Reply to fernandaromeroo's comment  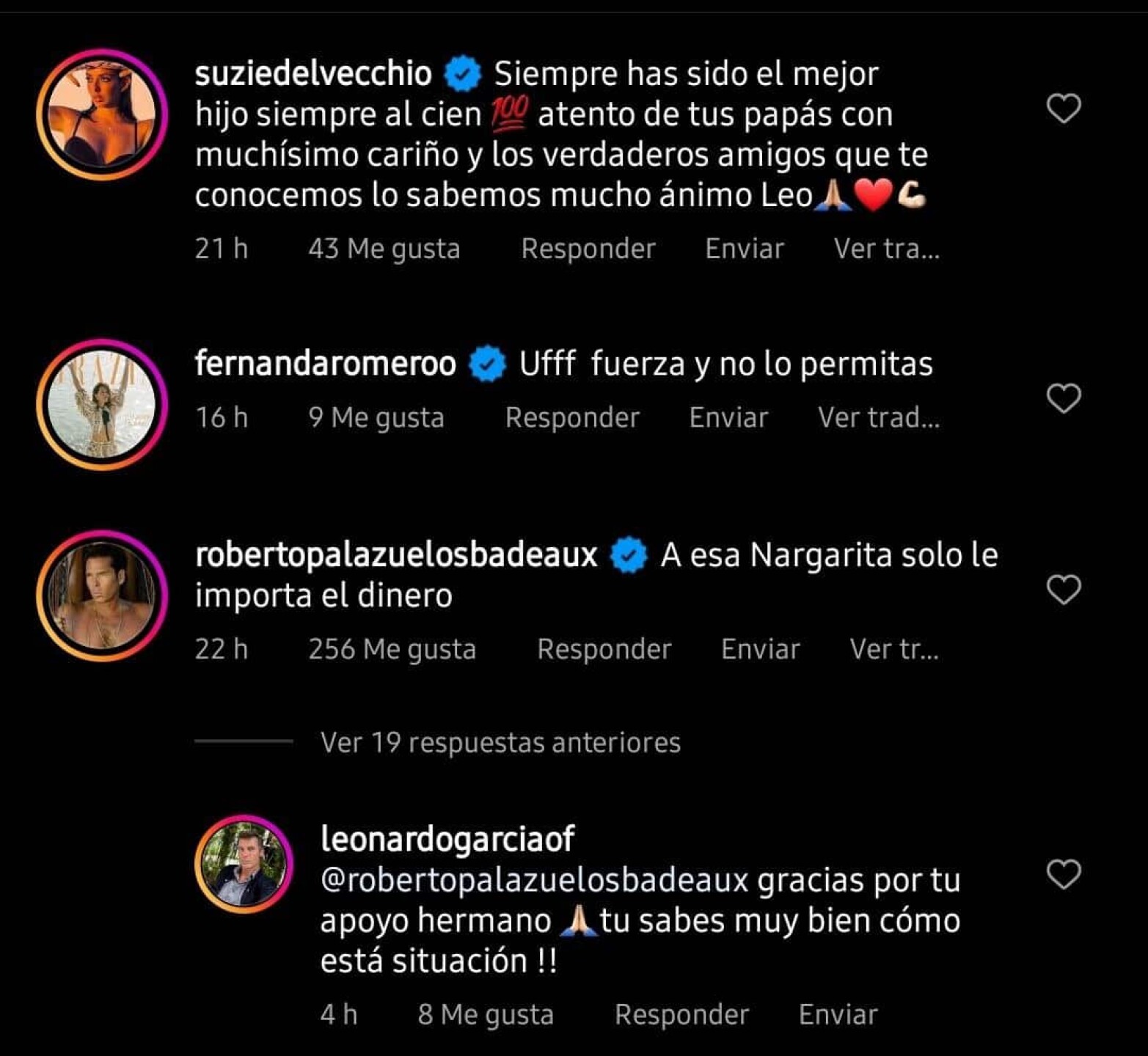(572, 417)
